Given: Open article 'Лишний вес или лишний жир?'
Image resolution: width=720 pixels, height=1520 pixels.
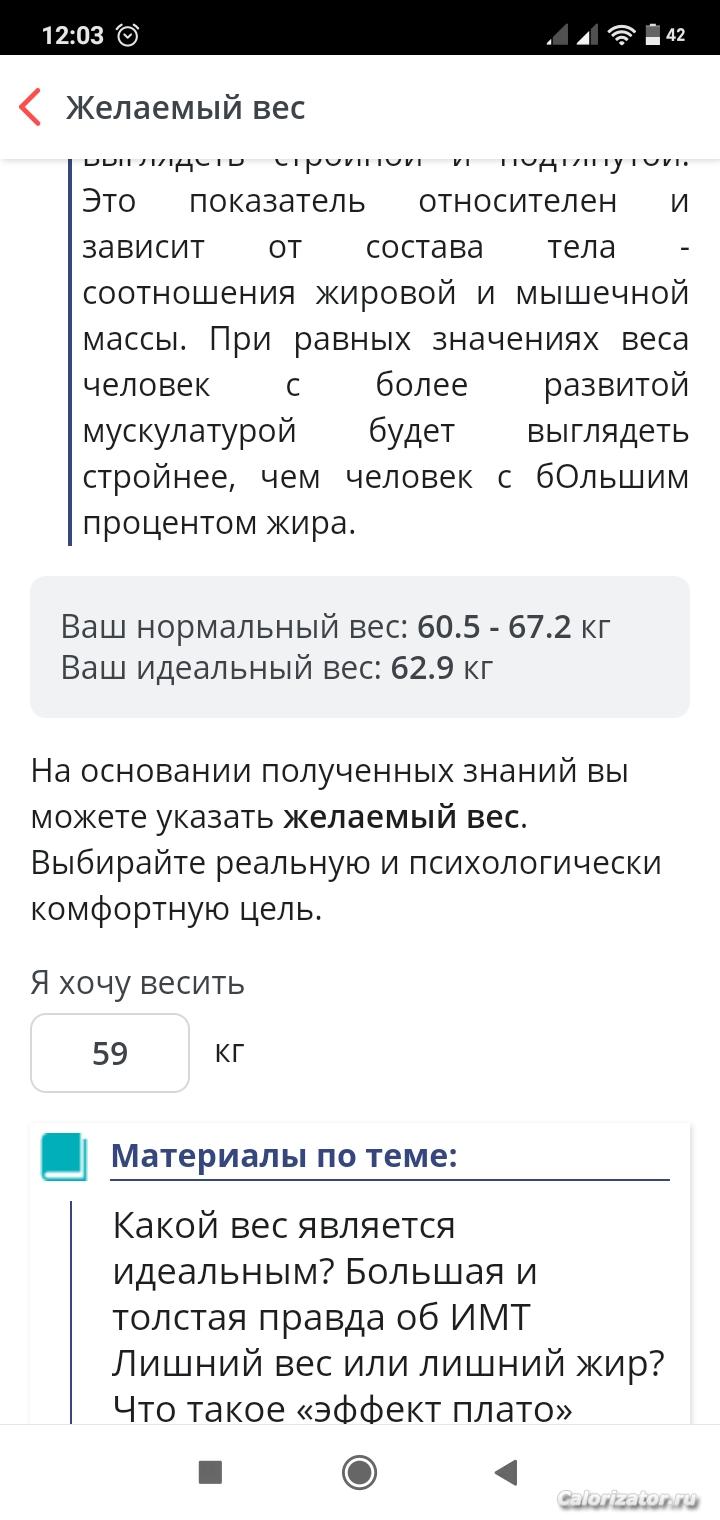Looking at the screenshot, I should click(x=388, y=1363).
